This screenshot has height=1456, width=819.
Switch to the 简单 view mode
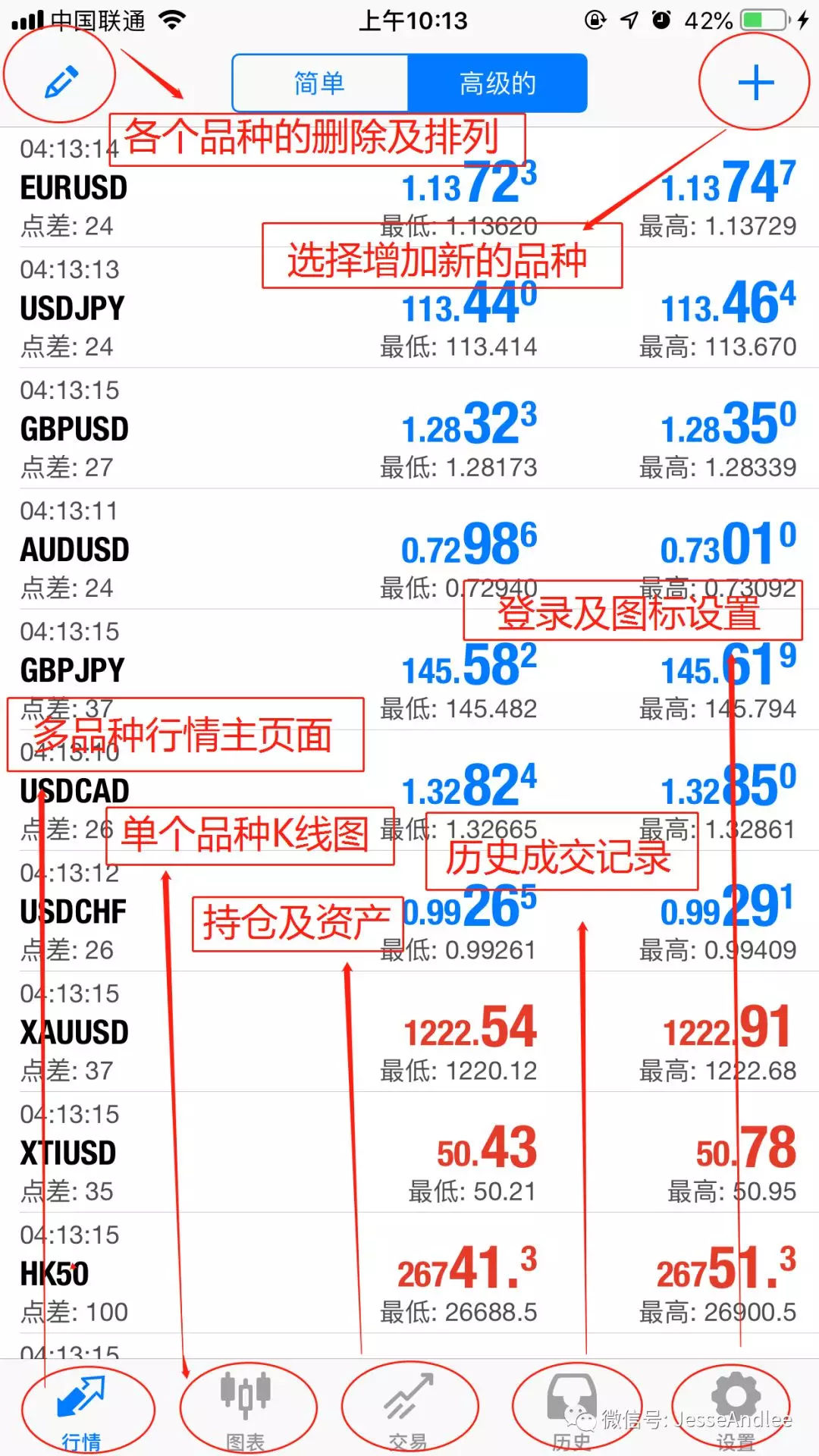320,83
